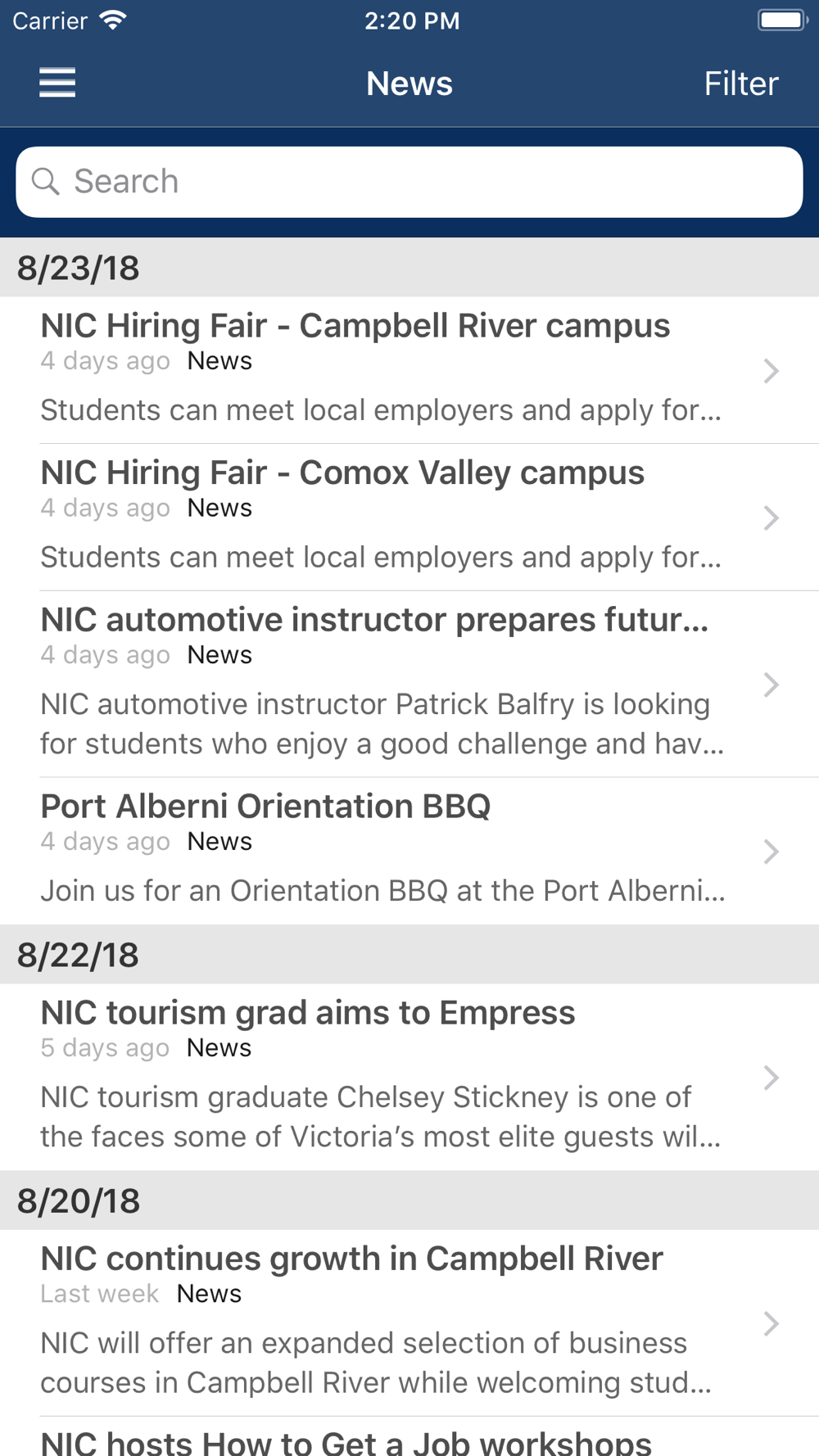
Task: Open NIC Hiring Fair Campbell River campus article
Action: click(409, 370)
